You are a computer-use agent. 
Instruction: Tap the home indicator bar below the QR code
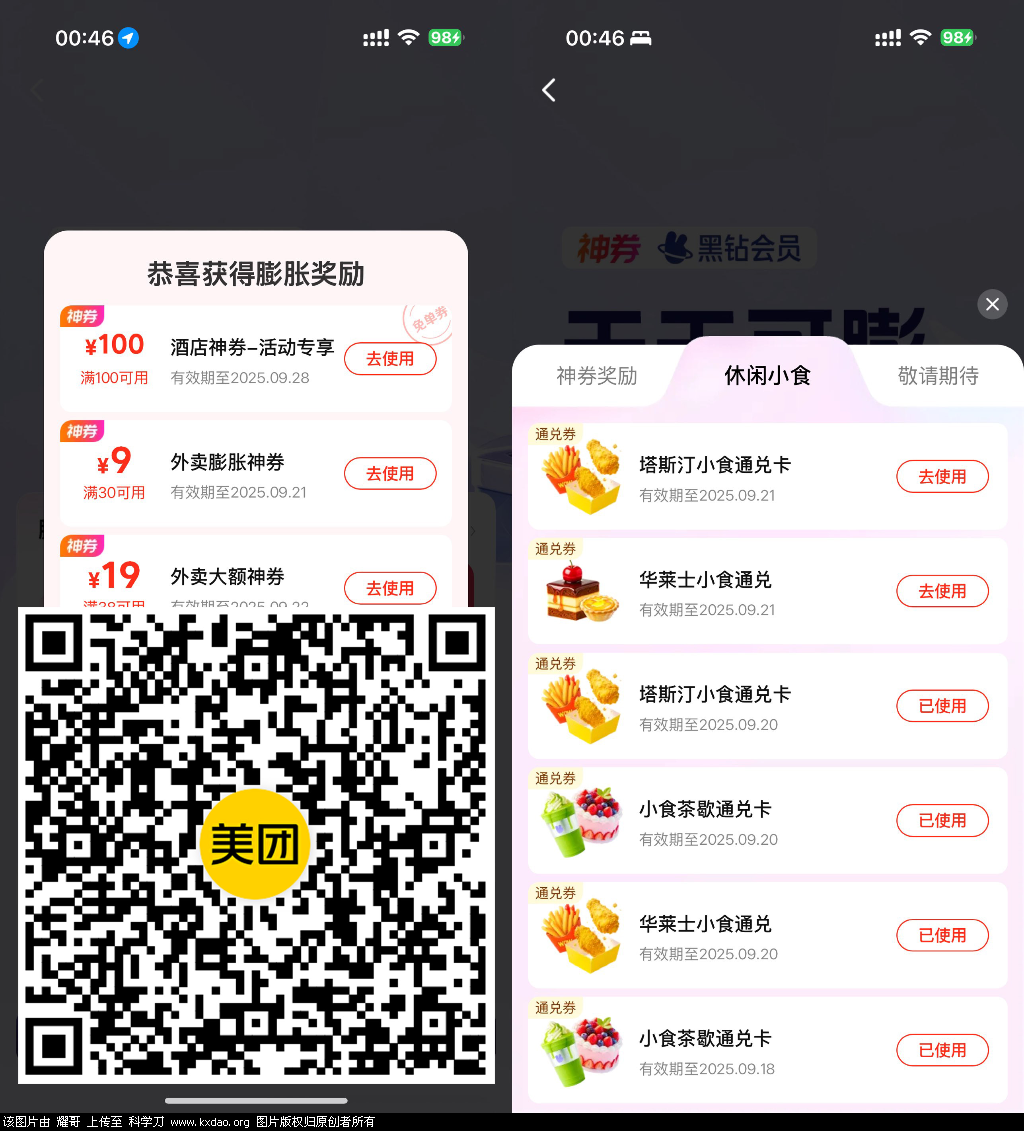tap(255, 1100)
